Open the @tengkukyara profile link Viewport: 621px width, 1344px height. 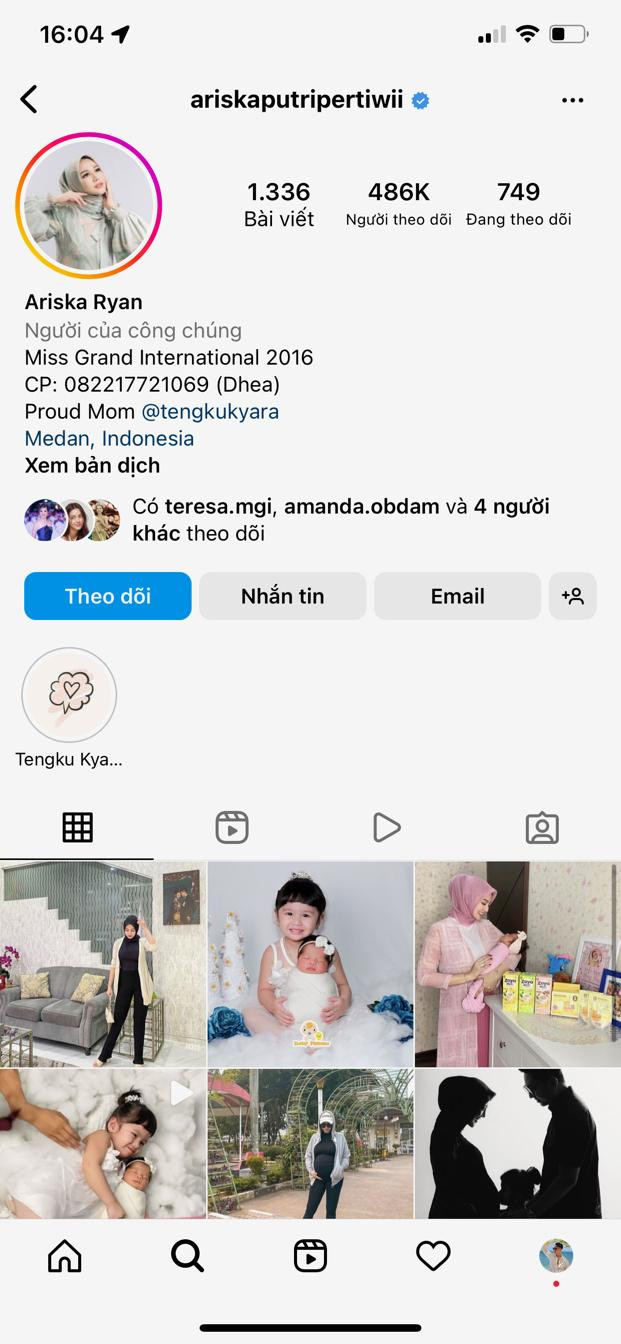click(x=210, y=411)
